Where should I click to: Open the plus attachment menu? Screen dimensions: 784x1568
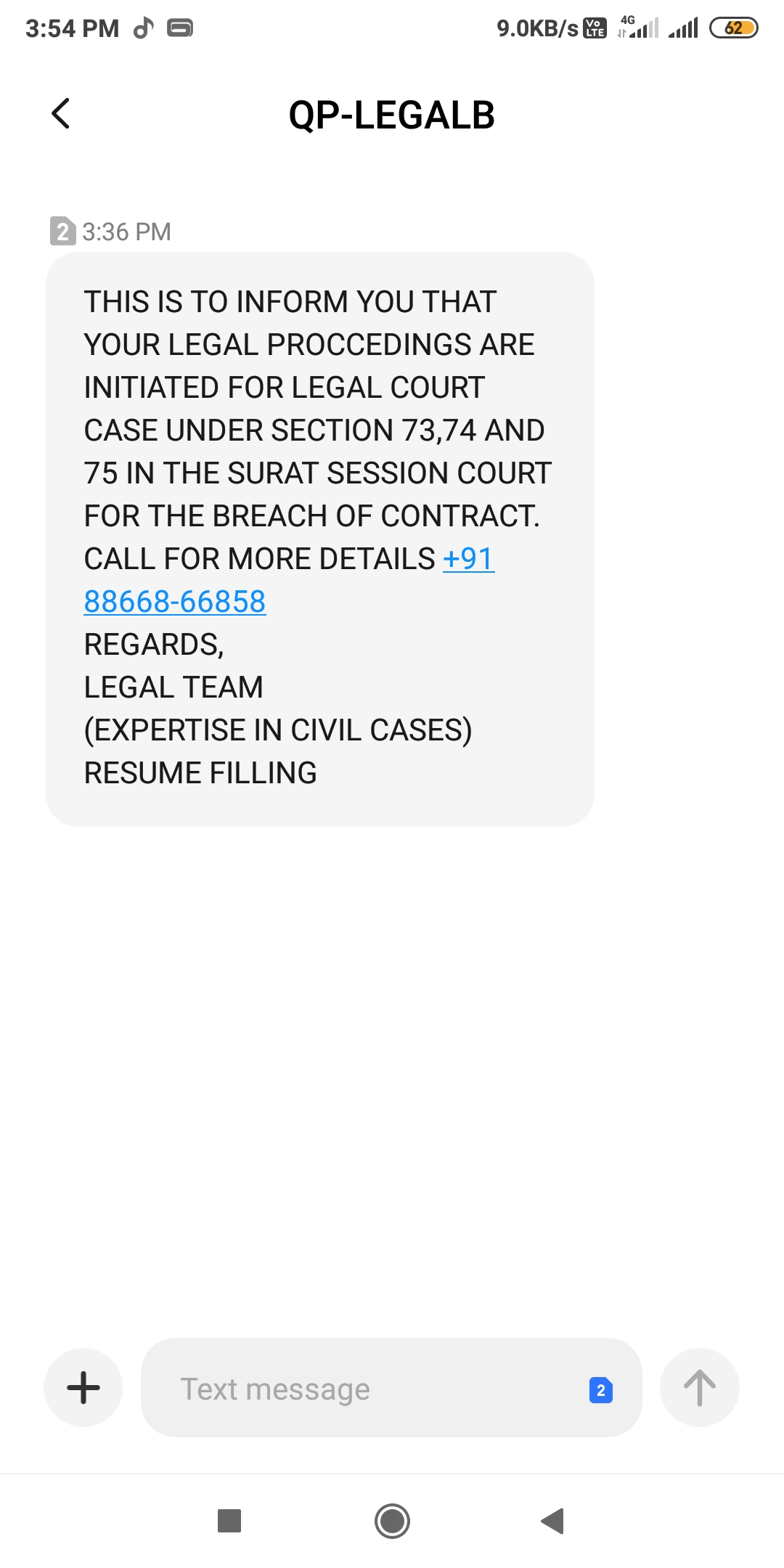(83, 1387)
